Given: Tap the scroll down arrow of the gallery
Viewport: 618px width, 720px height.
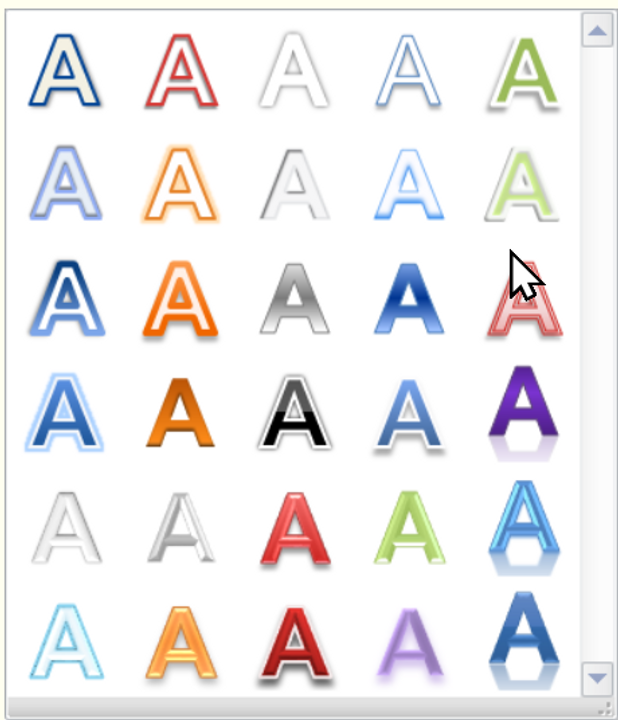Looking at the screenshot, I should tap(597, 679).
